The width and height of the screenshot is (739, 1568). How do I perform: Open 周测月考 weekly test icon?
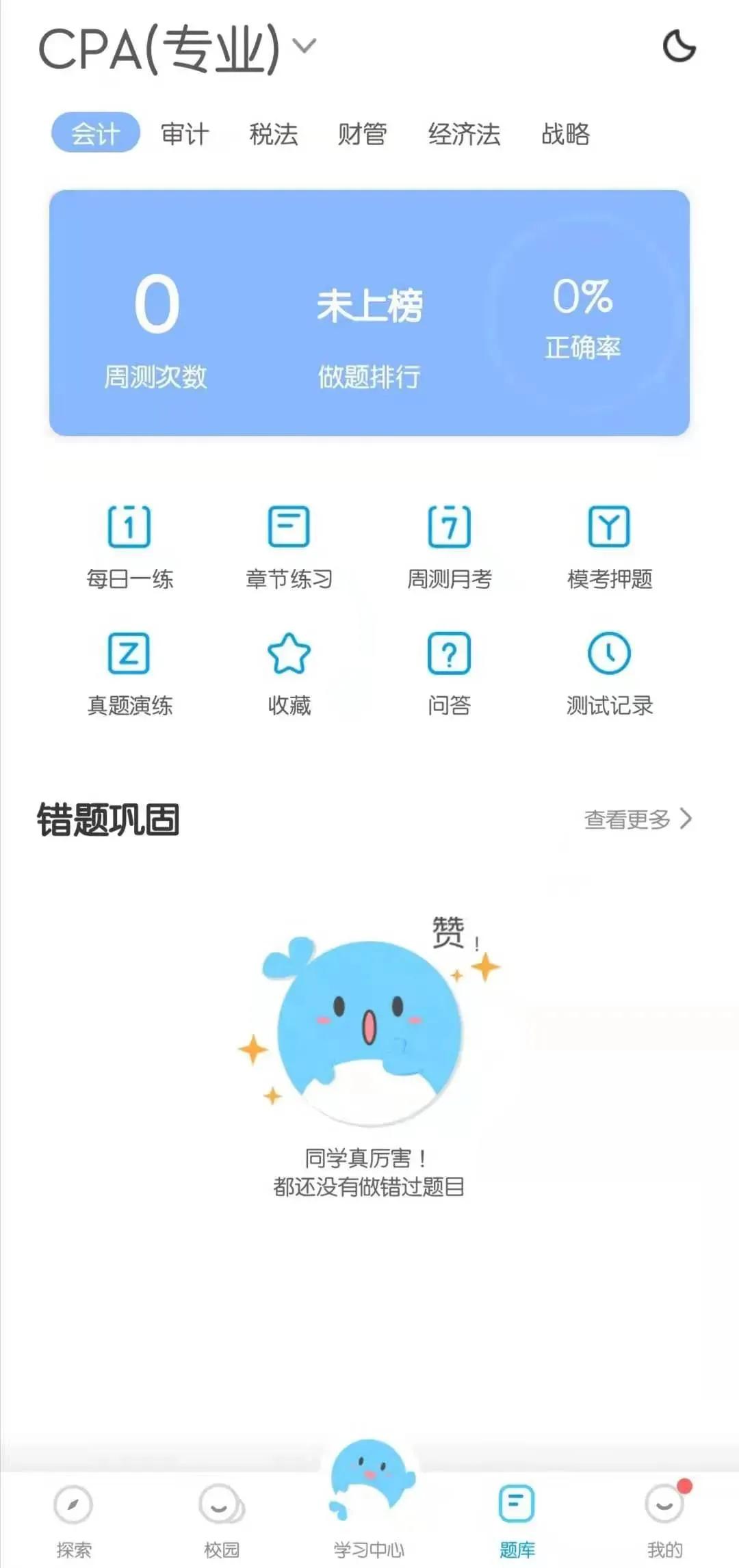[450, 547]
